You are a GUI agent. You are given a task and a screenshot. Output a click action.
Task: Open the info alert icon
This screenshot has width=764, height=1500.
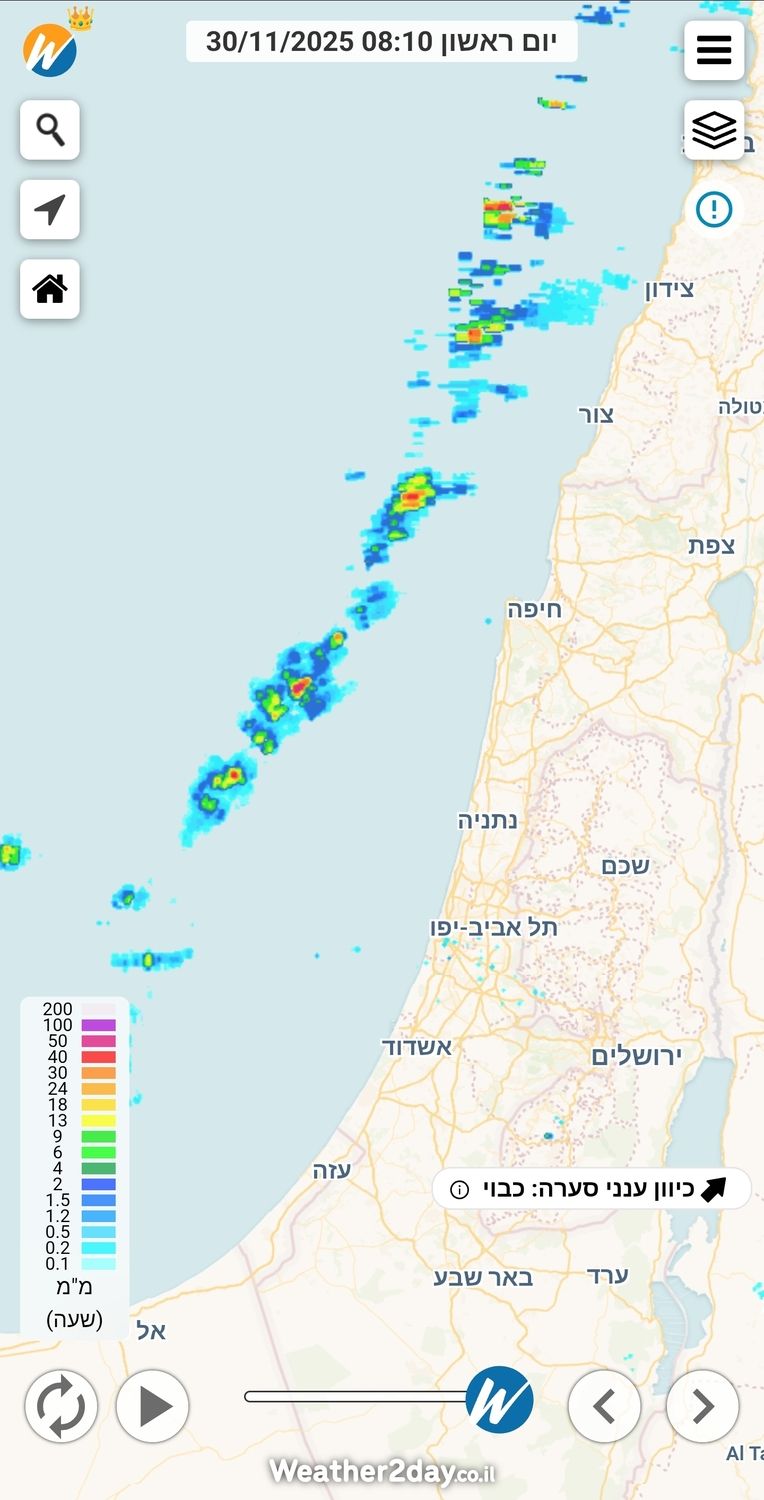(x=714, y=209)
